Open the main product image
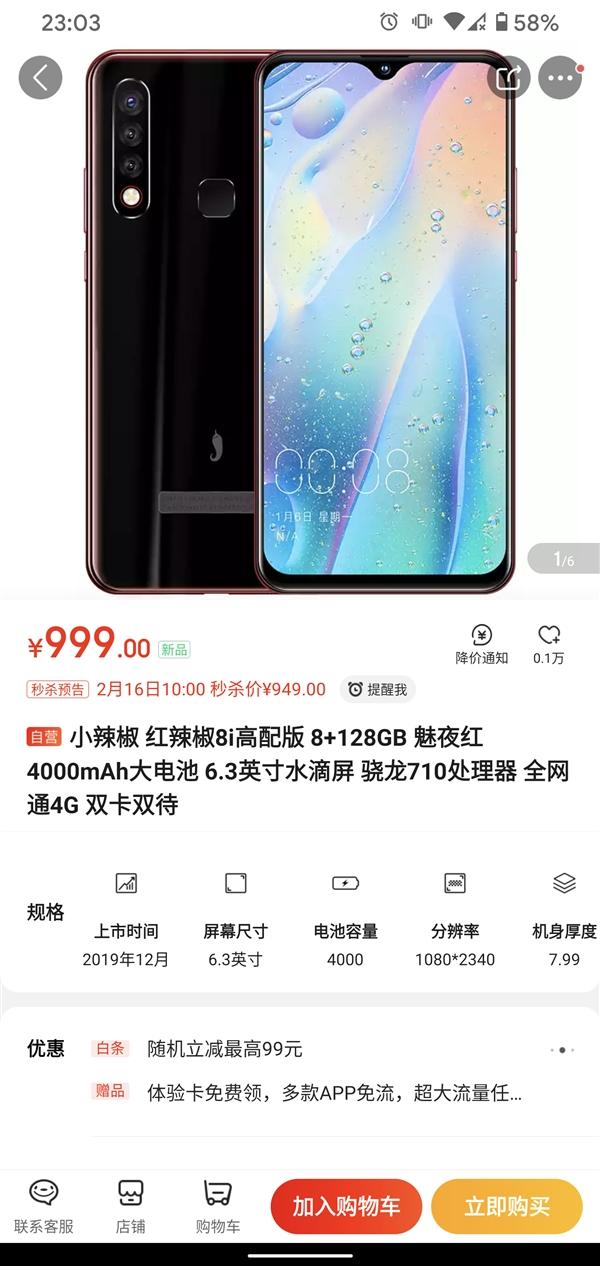Viewport: 600px width, 1266px height. pos(300,320)
